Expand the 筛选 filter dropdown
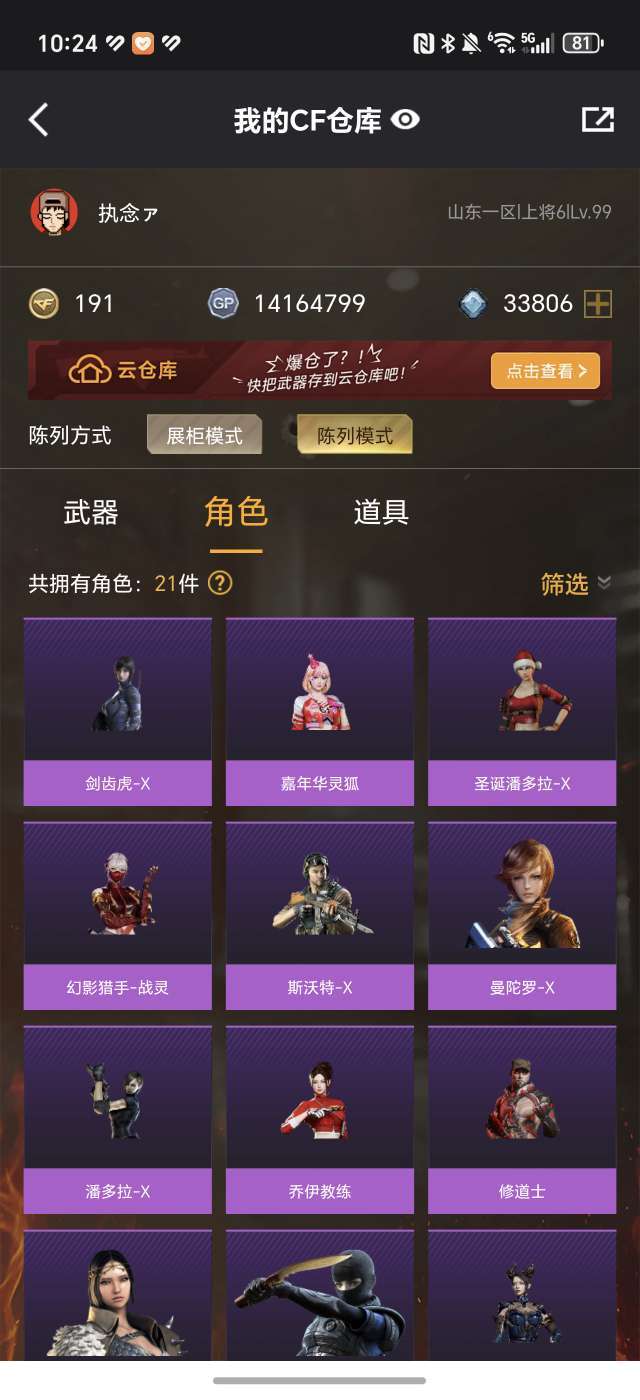Image resolution: width=640 pixels, height=1400 pixels. tap(575, 584)
